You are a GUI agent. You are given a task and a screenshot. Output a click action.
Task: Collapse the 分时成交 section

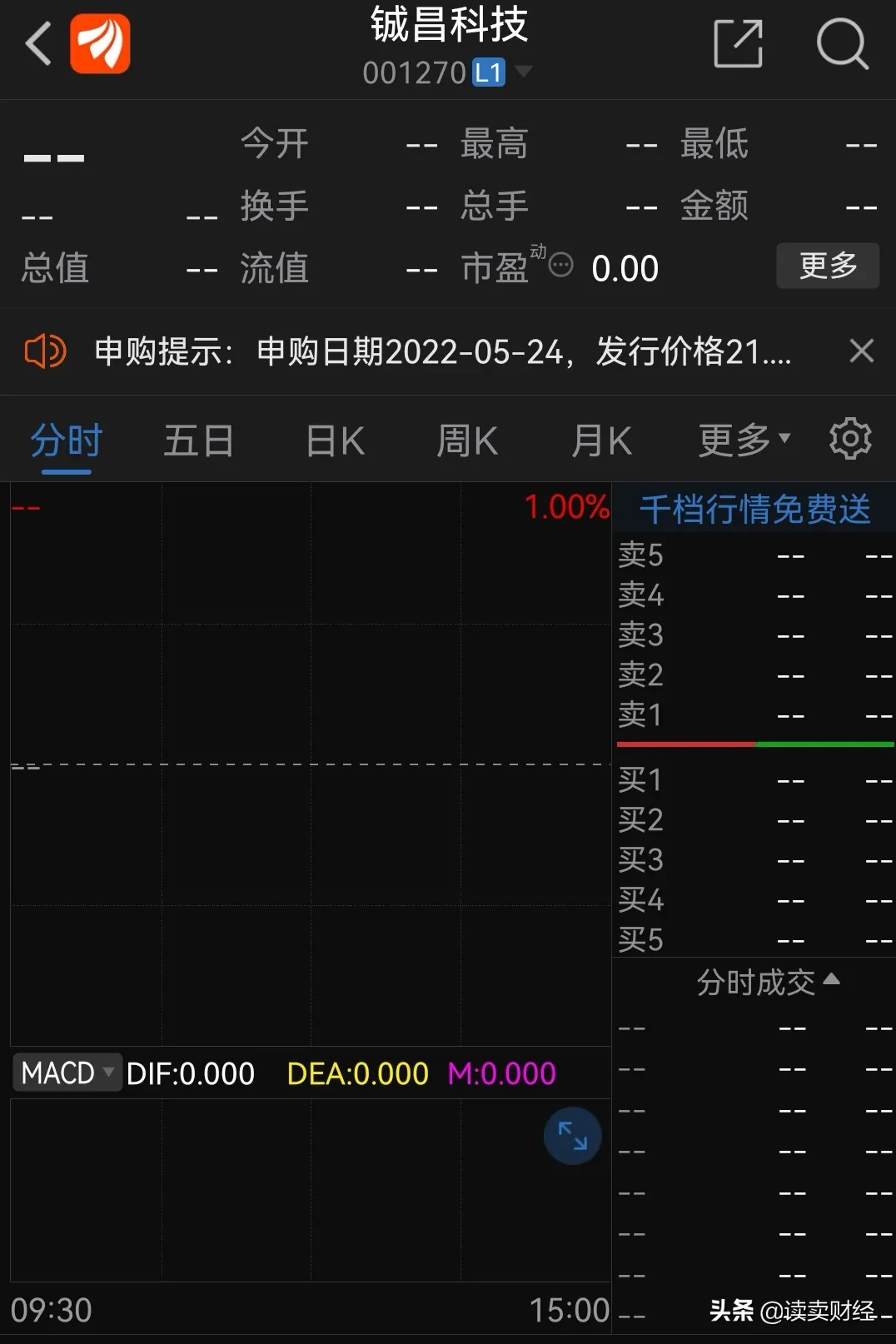coord(767,983)
